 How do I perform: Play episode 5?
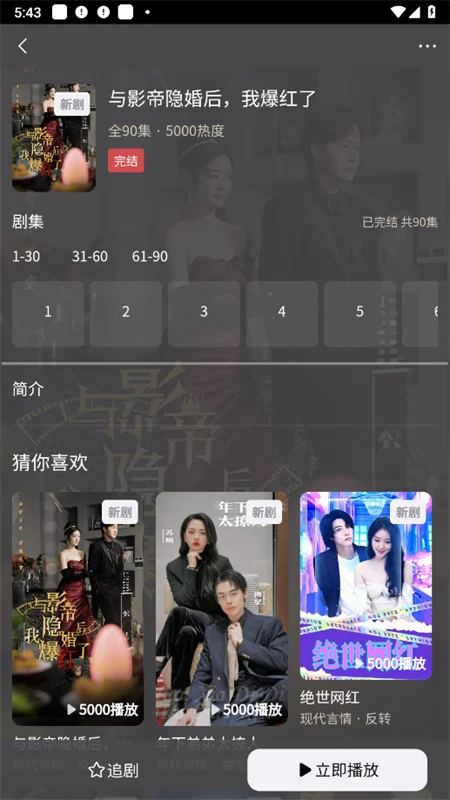[360, 314]
